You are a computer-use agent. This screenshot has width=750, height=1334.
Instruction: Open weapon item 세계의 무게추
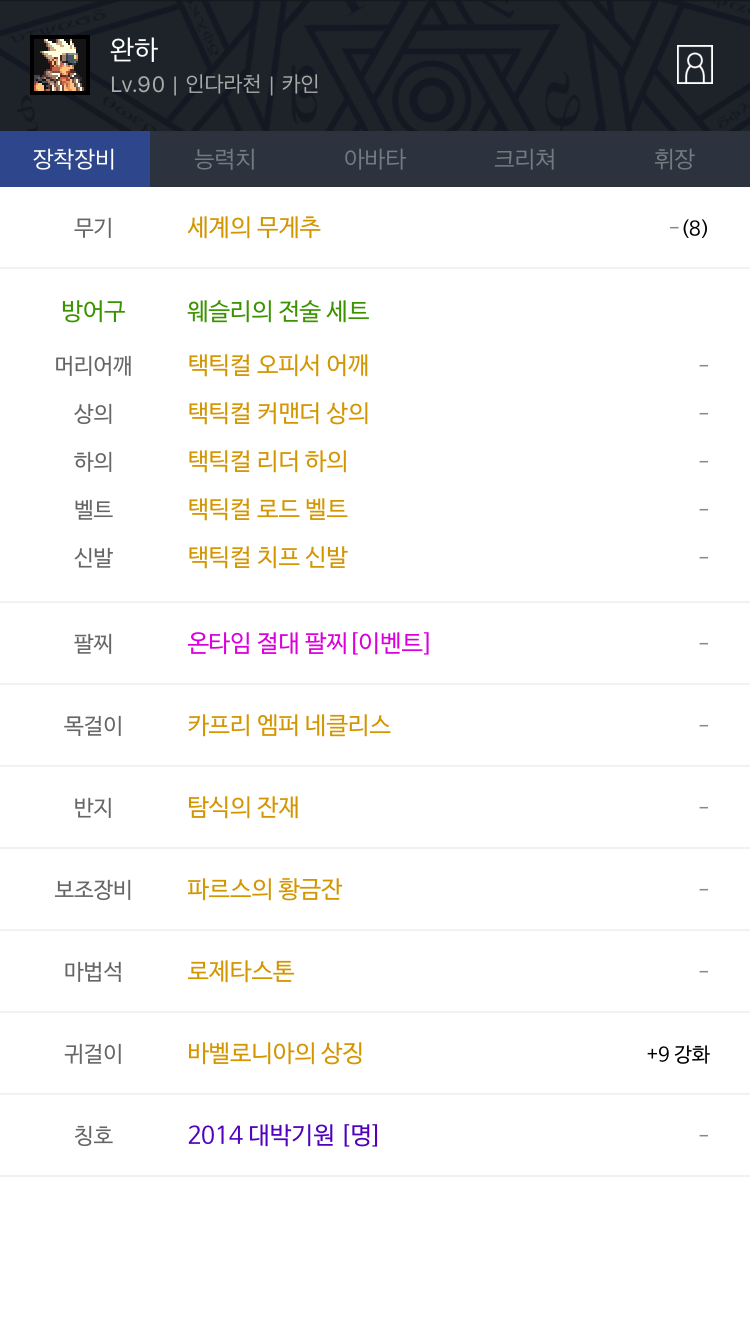click(x=254, y=227)
